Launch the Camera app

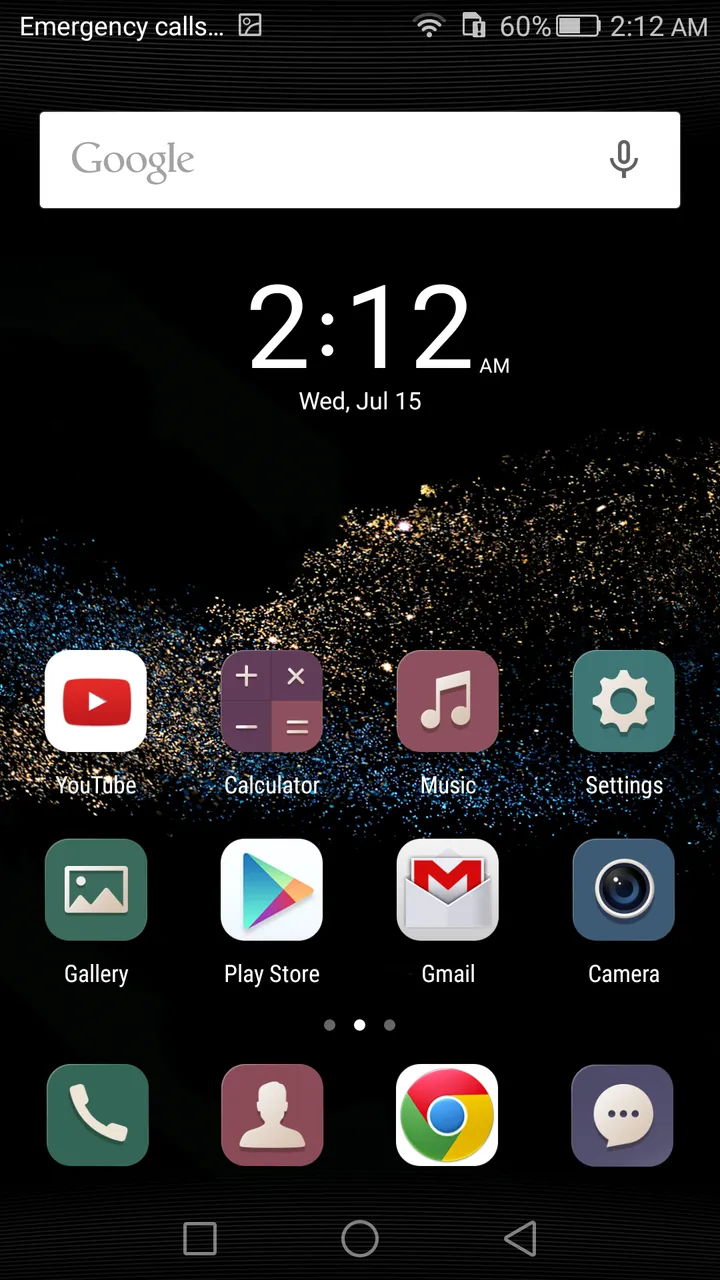623,890
